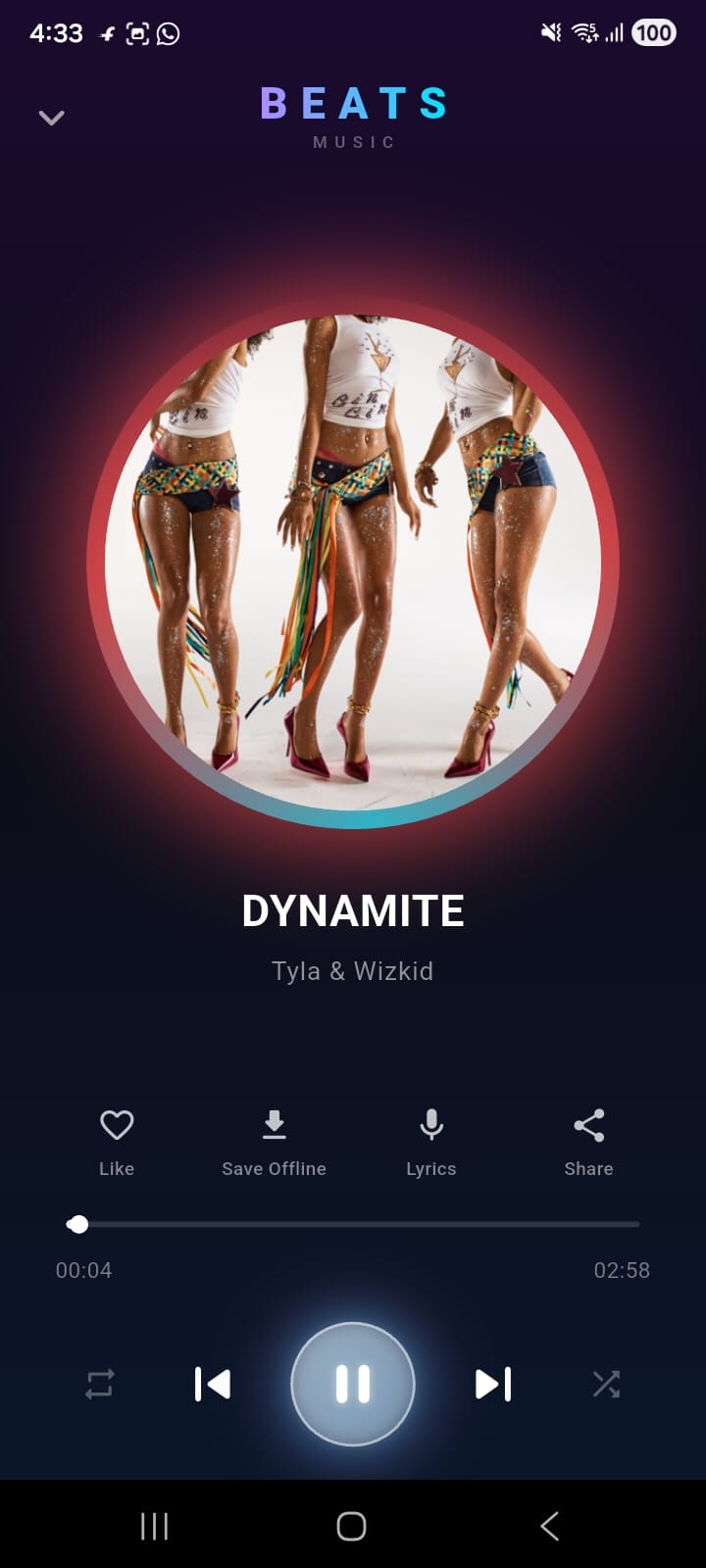Toggle repeat mode on
Image resolution: width=706 pixels, height=1568 pixels.
[98, 1384]
